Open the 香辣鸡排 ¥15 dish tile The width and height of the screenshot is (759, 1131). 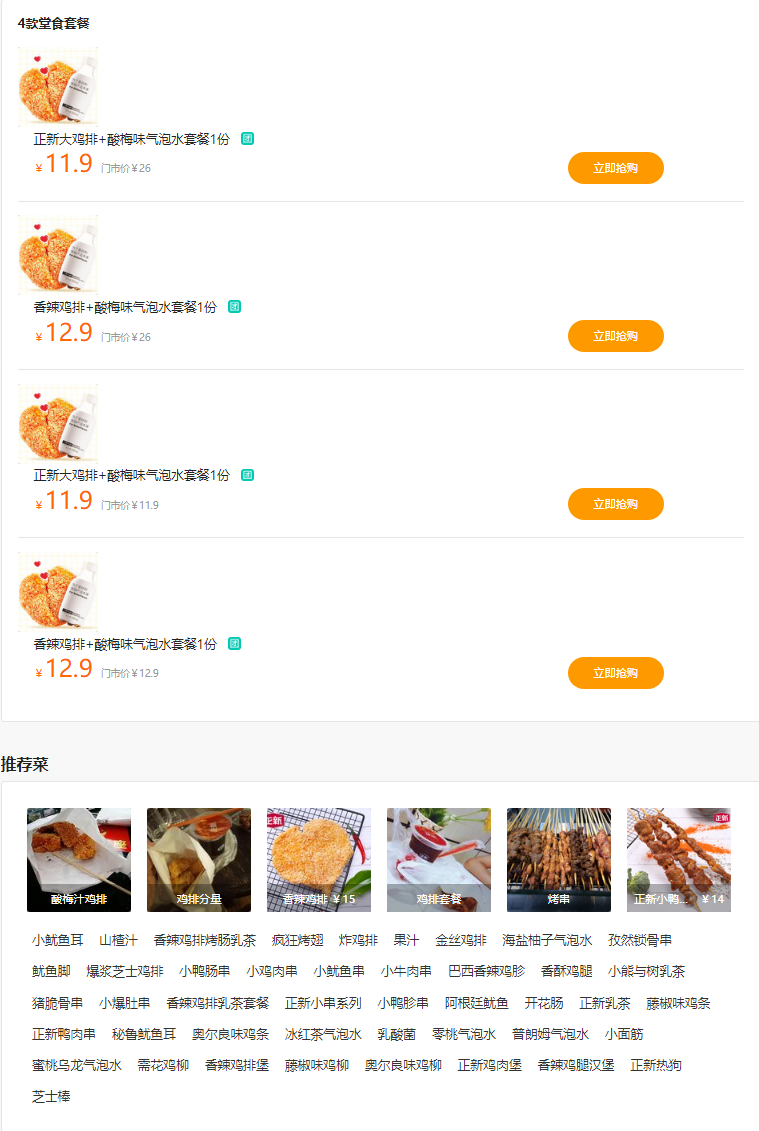coord(319,859)
